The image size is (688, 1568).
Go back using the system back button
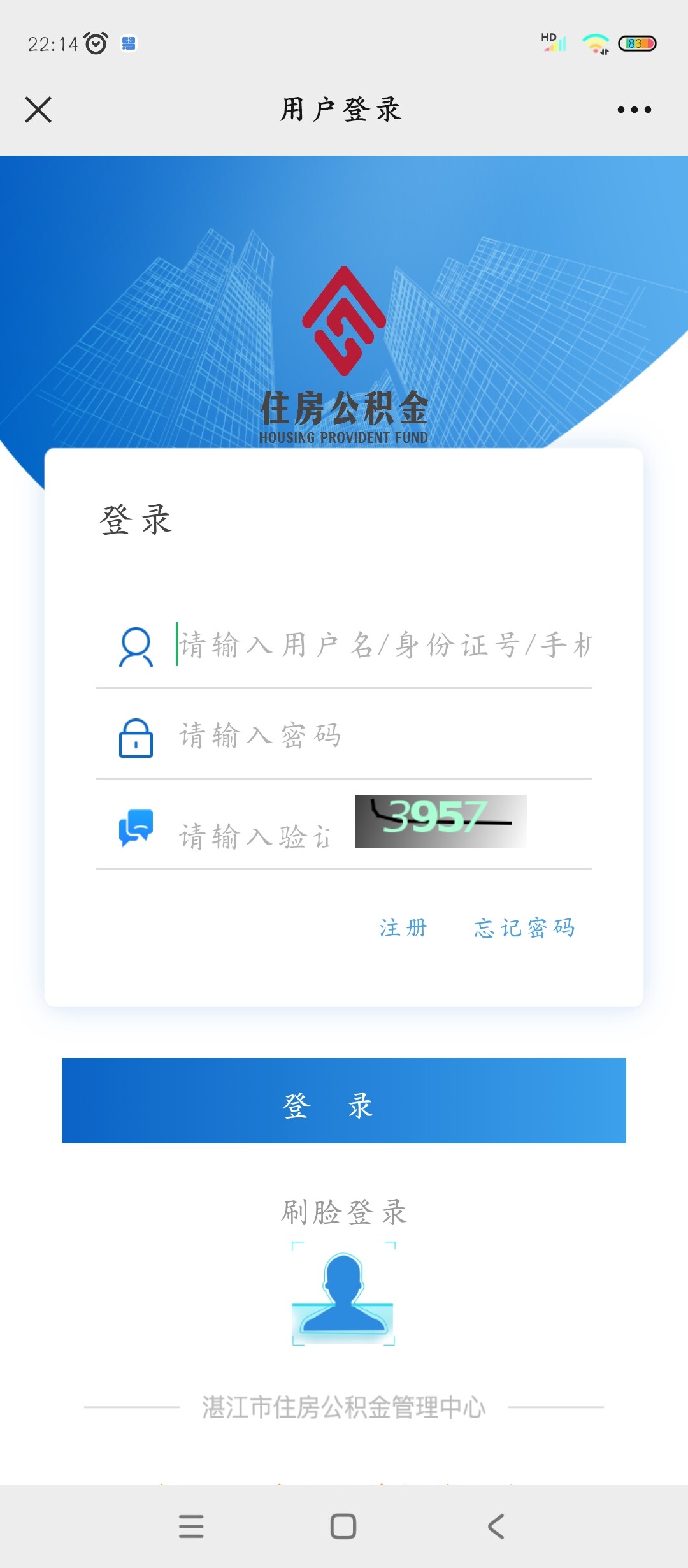496,1527
